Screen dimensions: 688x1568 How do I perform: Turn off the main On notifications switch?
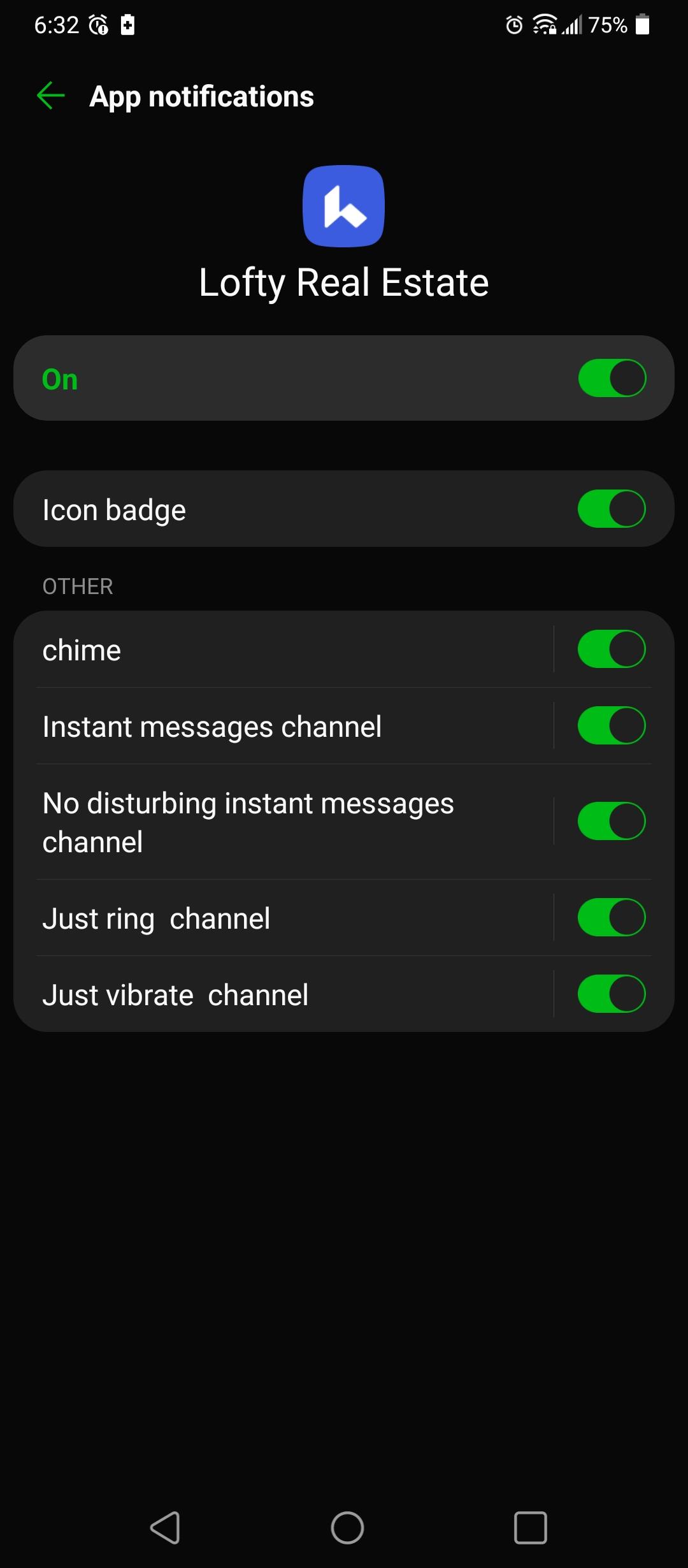tap(612, 378)
